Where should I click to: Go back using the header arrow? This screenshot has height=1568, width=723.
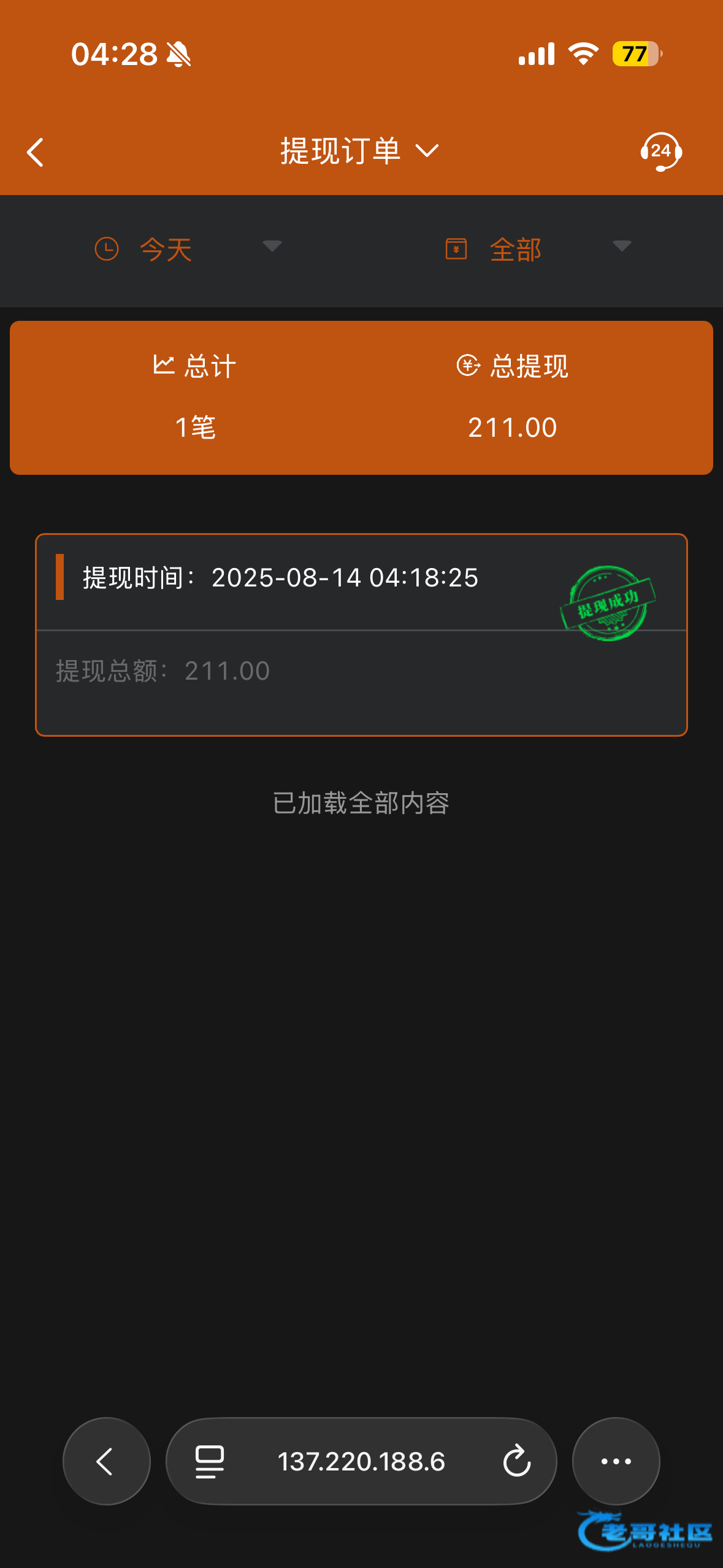pos(36,152)
